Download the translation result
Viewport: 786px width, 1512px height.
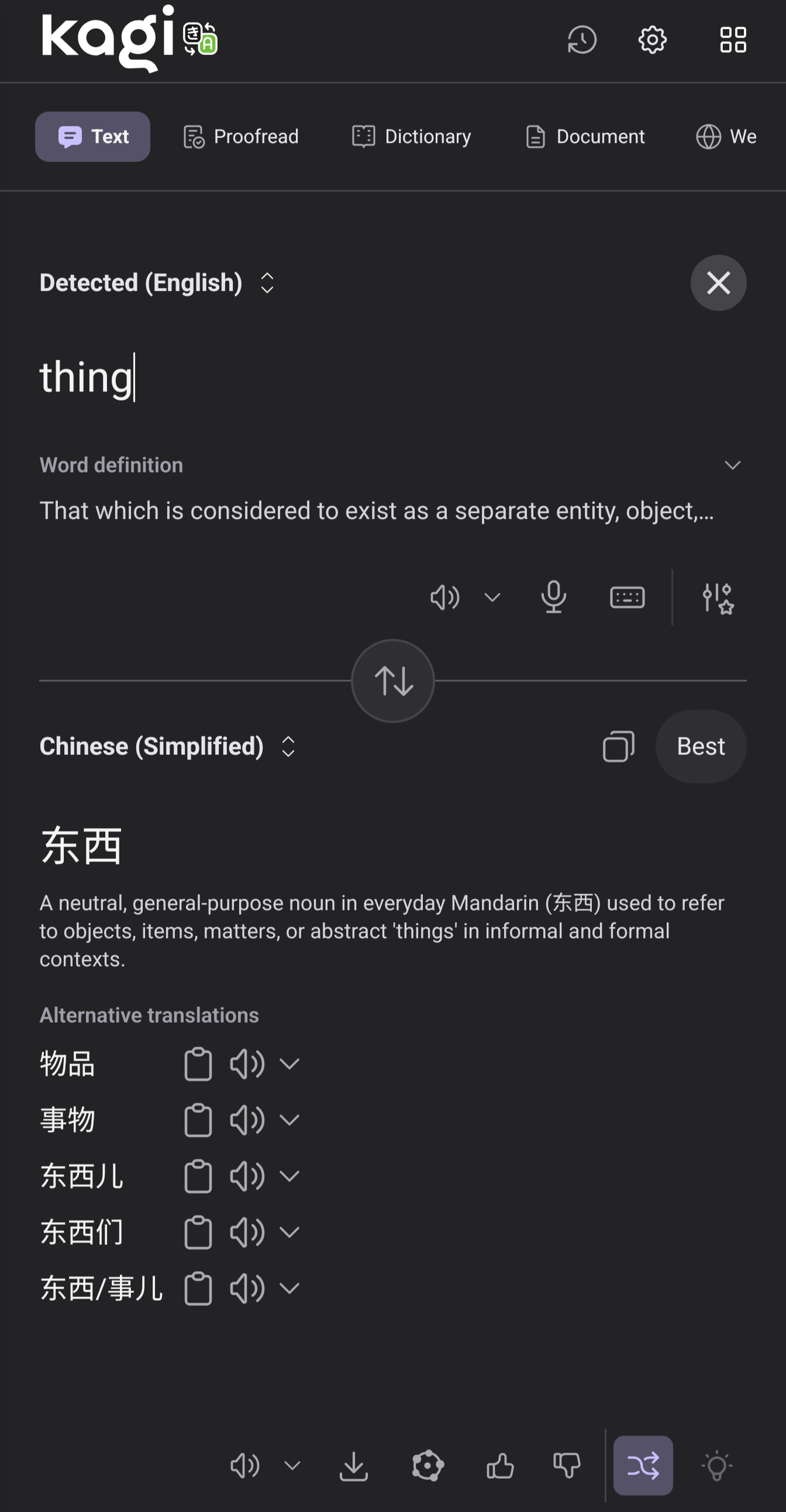[353, 1466]
